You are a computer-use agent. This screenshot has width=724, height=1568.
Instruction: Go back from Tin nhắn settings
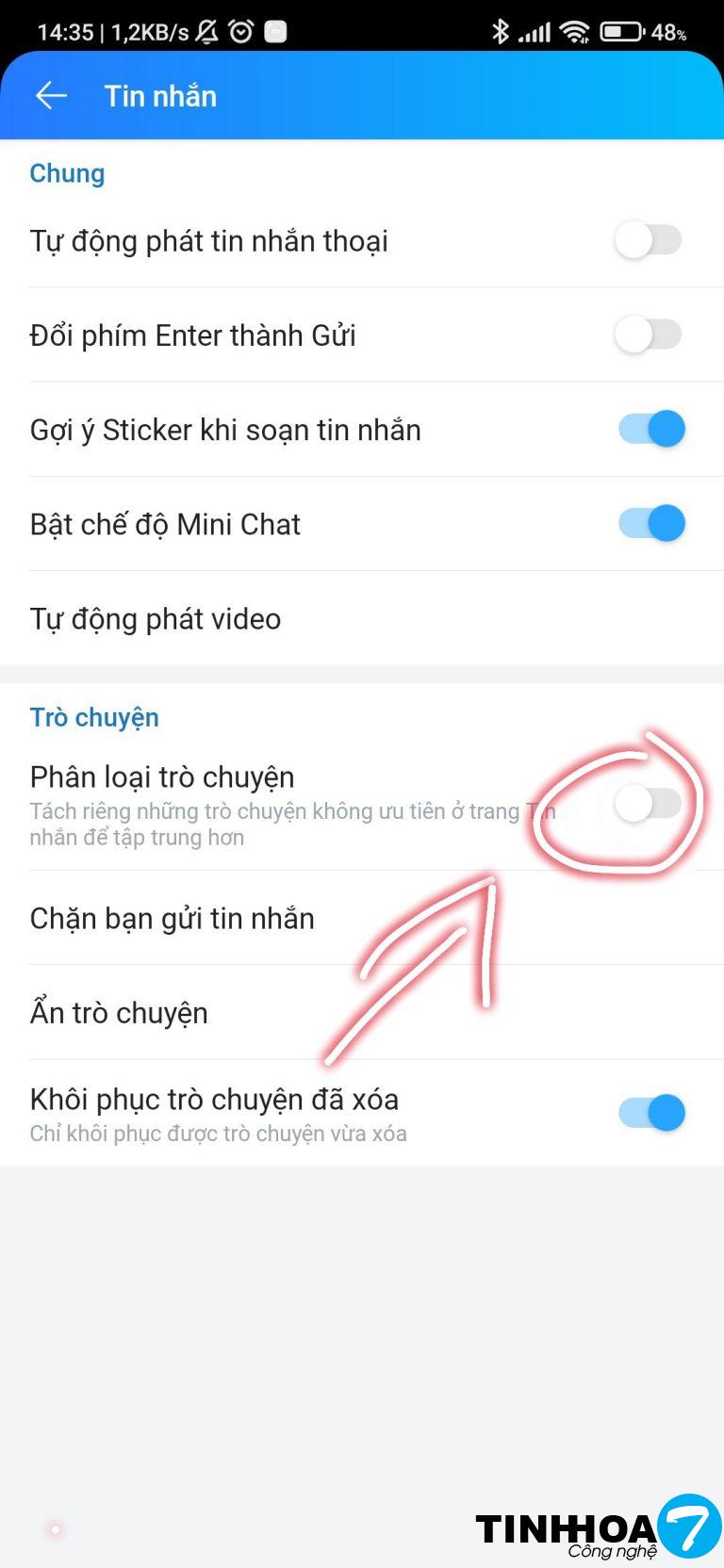(x=51, y=96)
